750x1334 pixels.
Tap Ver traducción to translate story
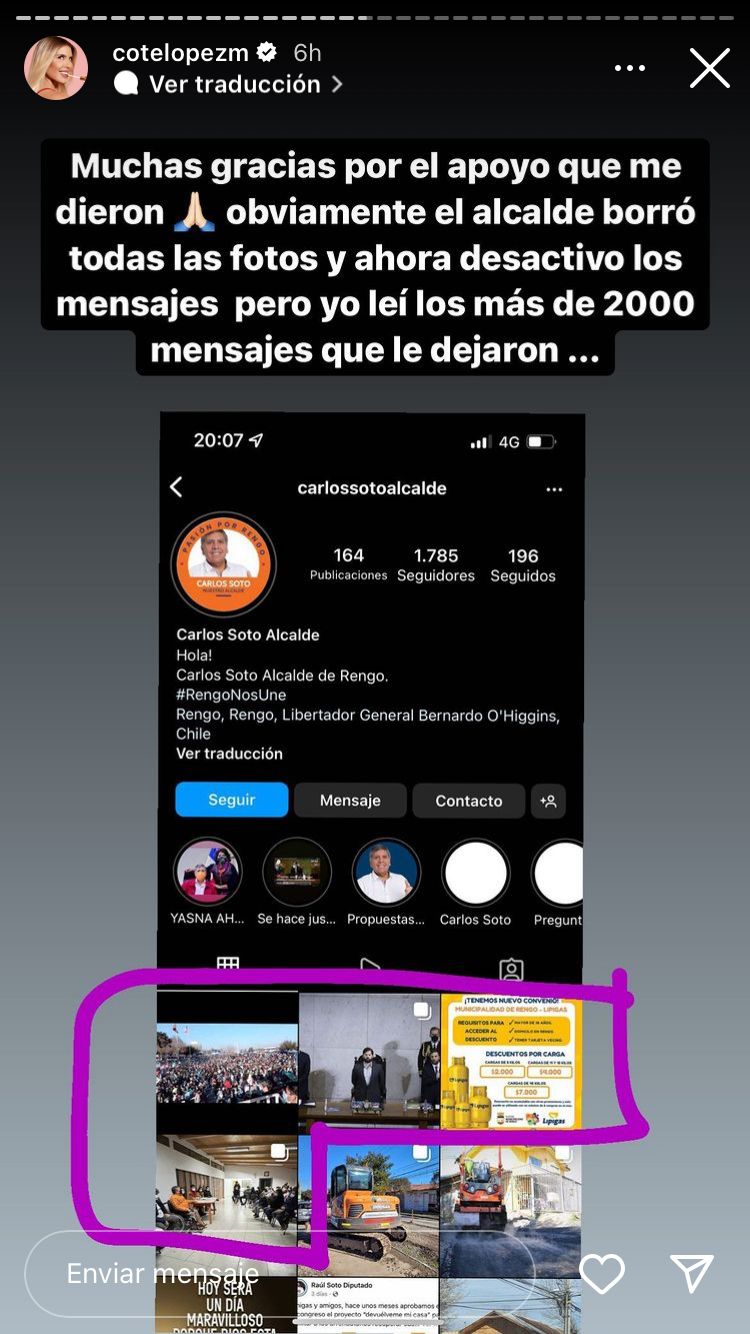[233, 84]
